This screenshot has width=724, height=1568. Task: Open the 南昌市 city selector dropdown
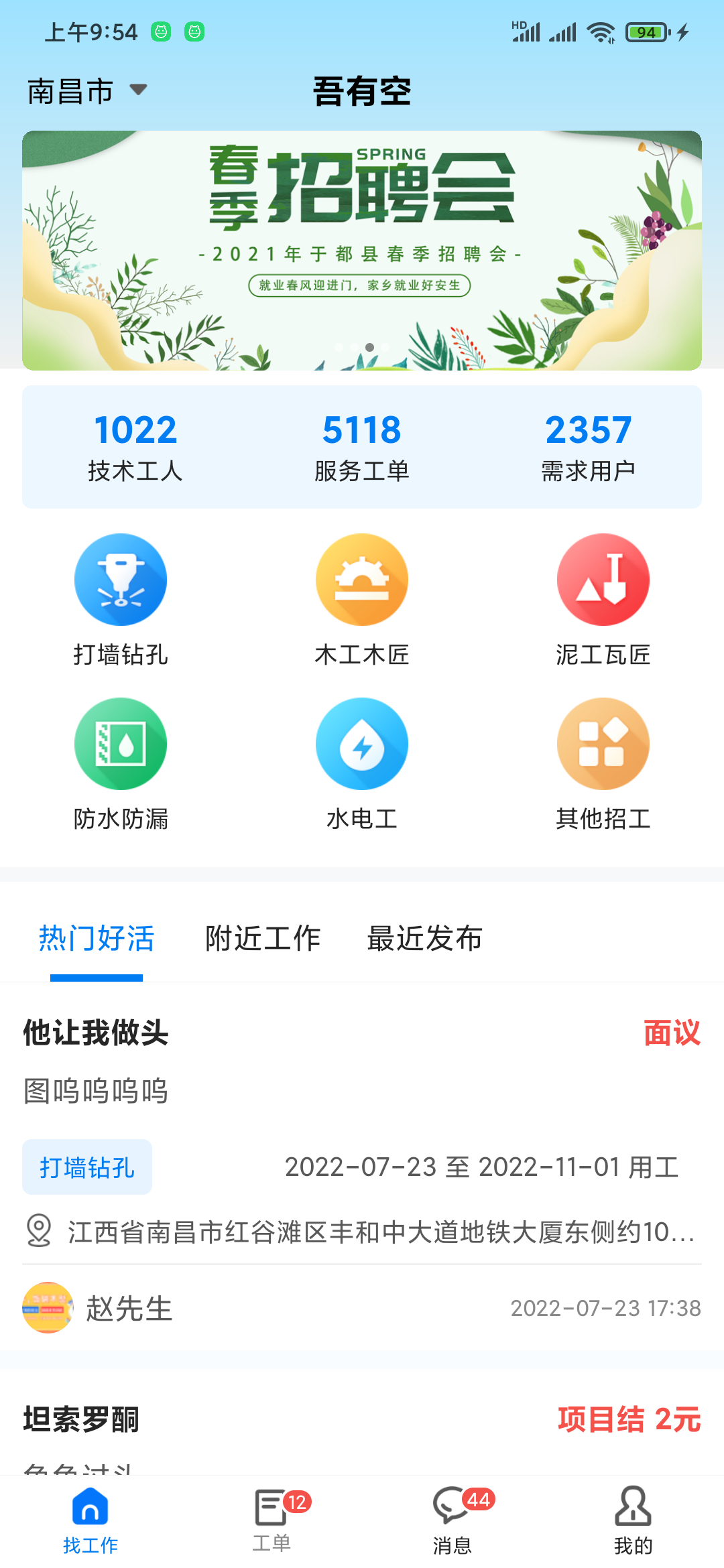point(87,91)
